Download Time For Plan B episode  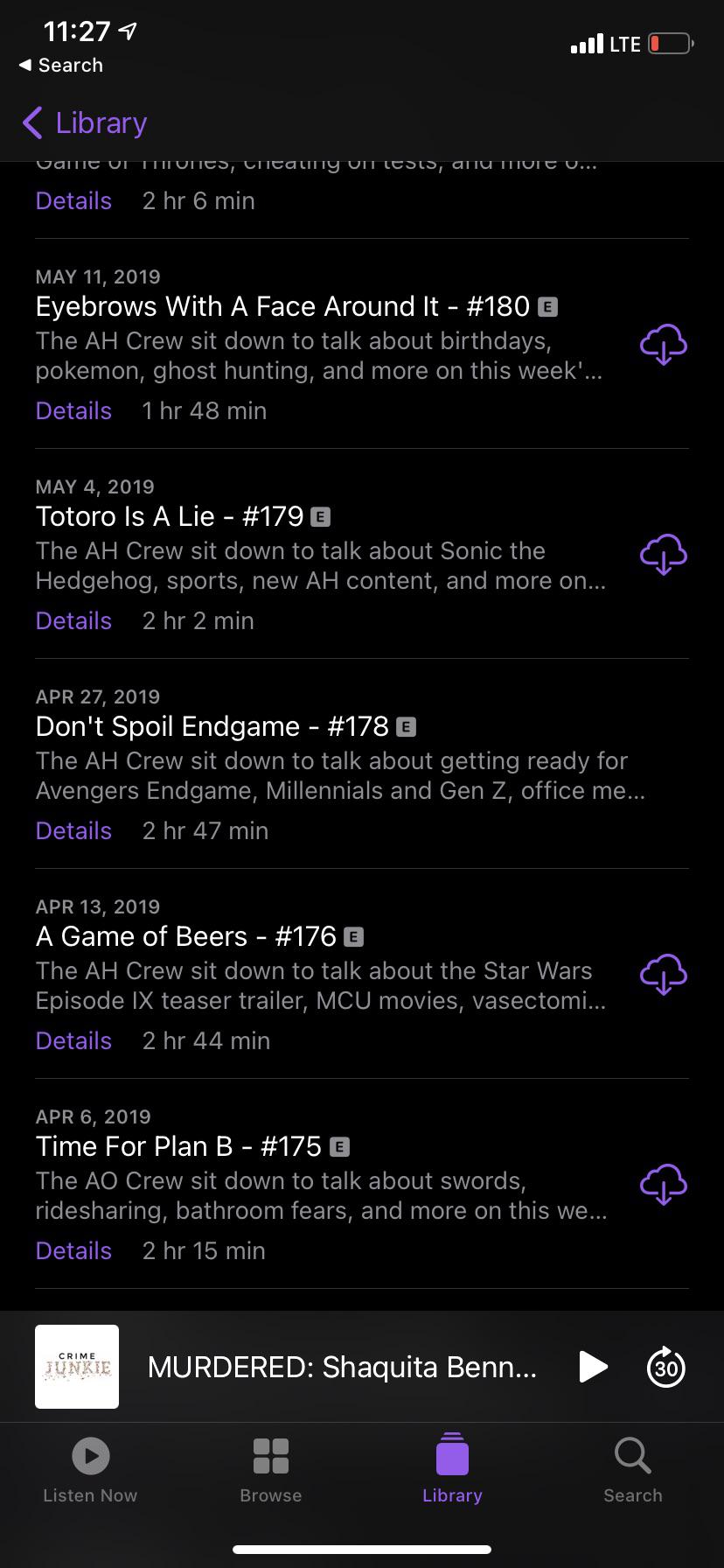point(664,1184)
